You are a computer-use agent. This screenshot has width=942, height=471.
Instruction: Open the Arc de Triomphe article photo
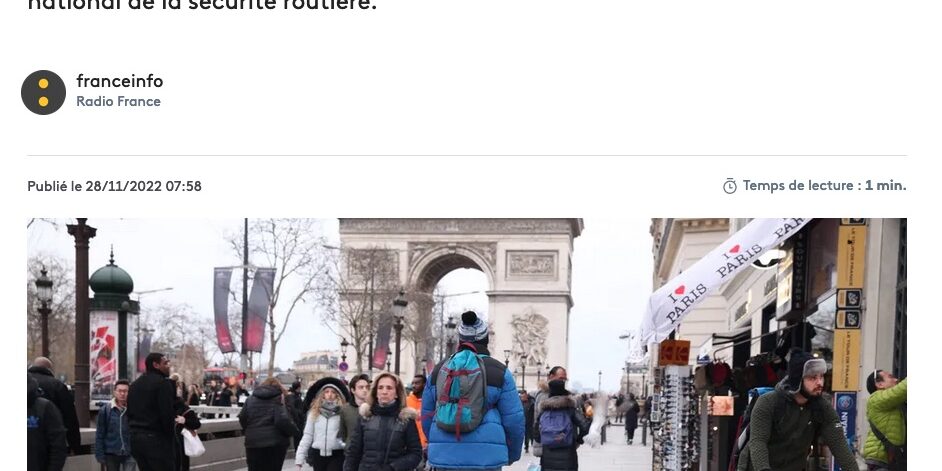466,344
